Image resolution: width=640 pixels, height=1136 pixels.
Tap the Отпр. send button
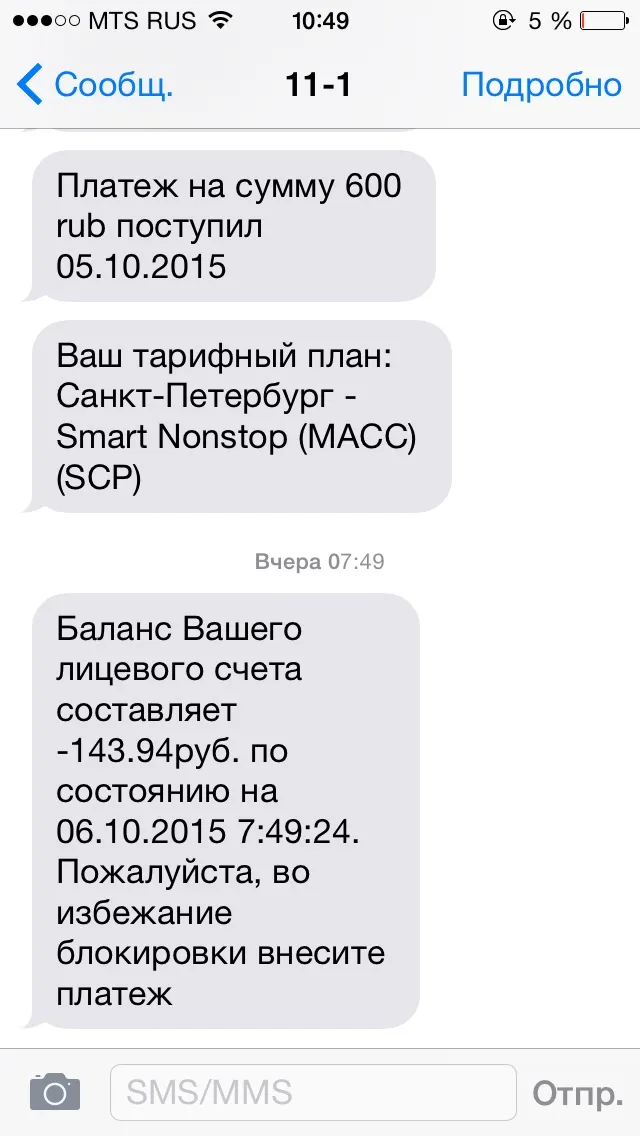(x=578, y=1093)
